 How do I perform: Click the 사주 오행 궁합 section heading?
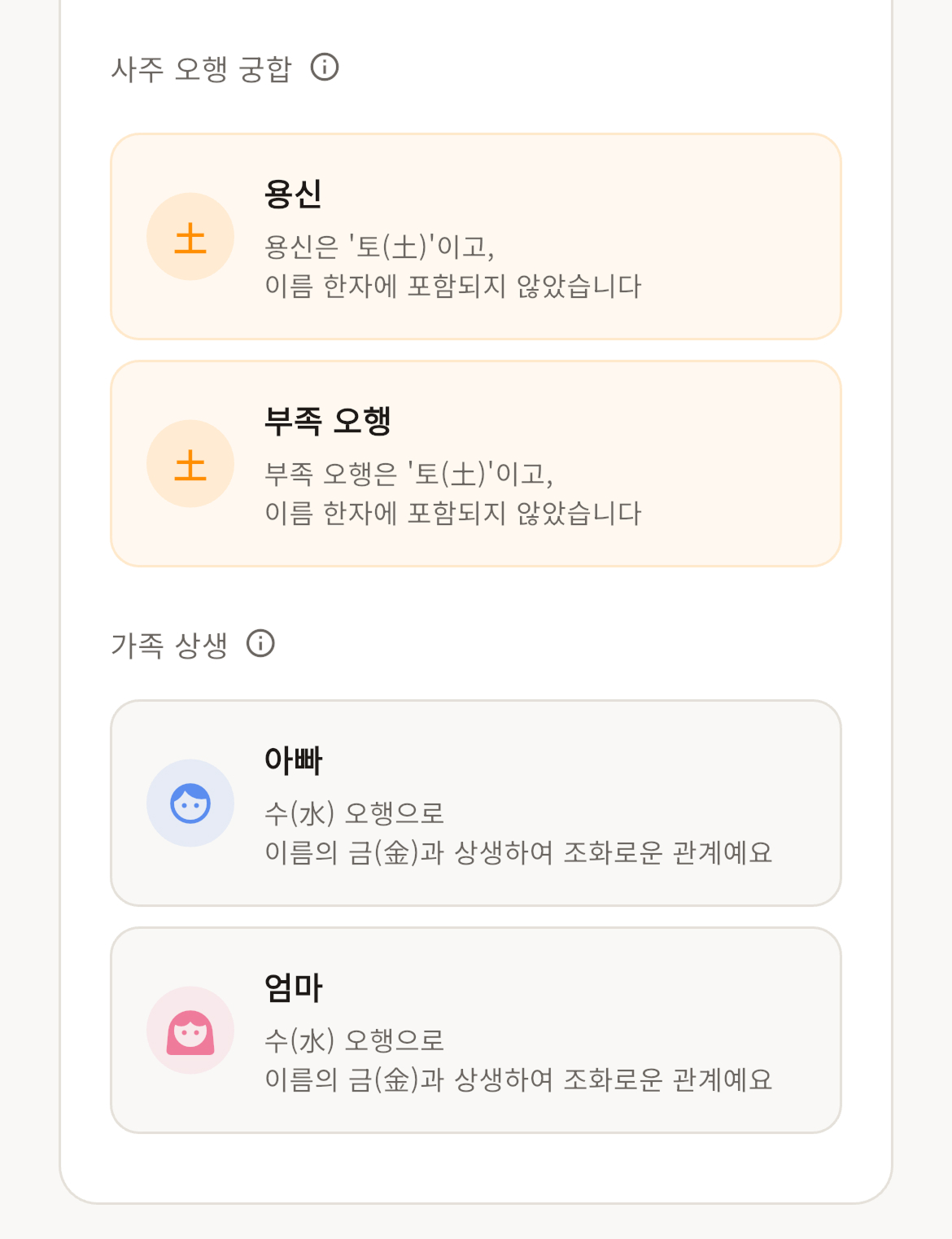(x=203, y=69)
